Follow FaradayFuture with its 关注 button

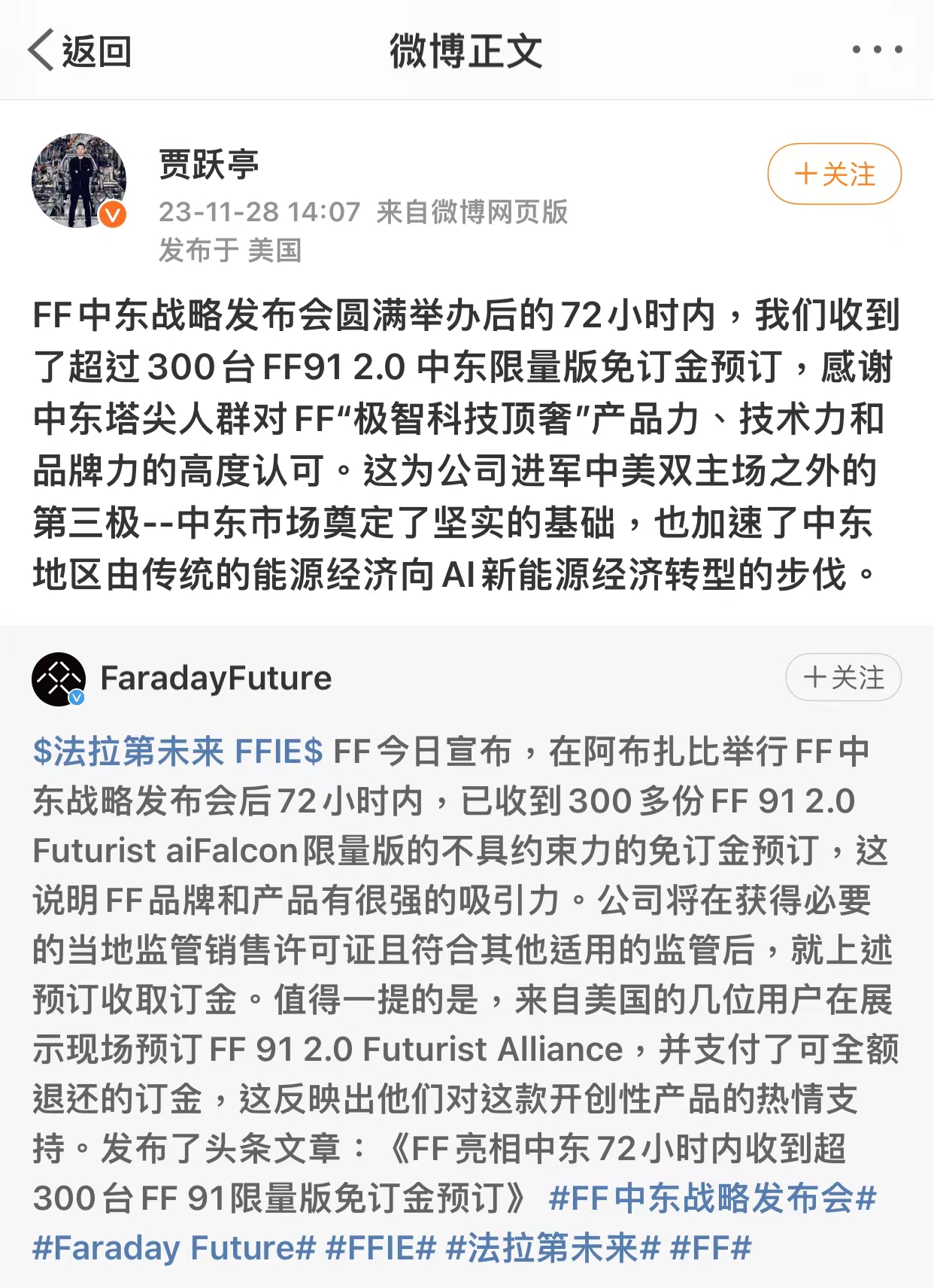pos(843,677)
